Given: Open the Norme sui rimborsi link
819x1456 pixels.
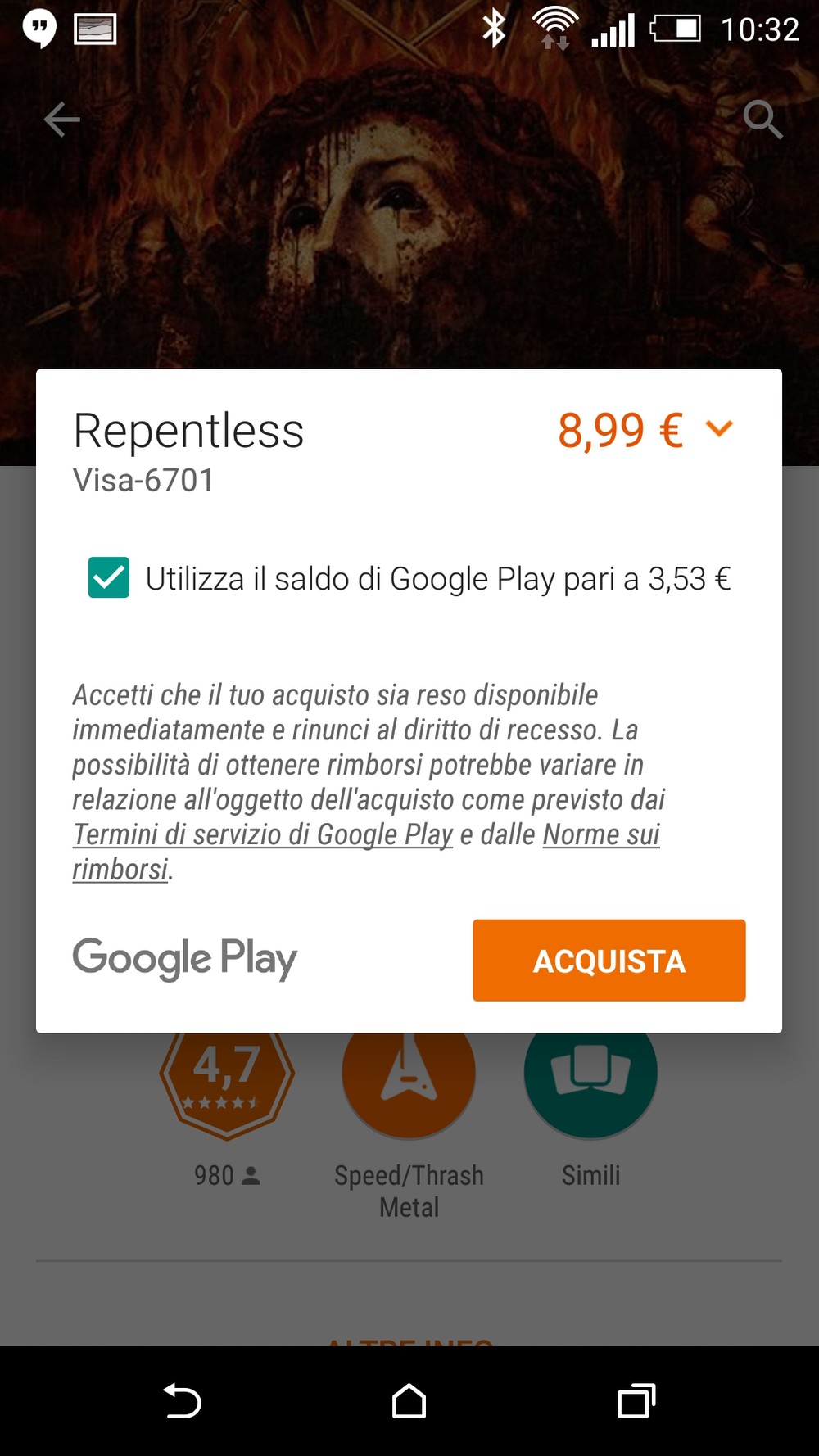Looking at the screenshot, I should click(601, 834).
